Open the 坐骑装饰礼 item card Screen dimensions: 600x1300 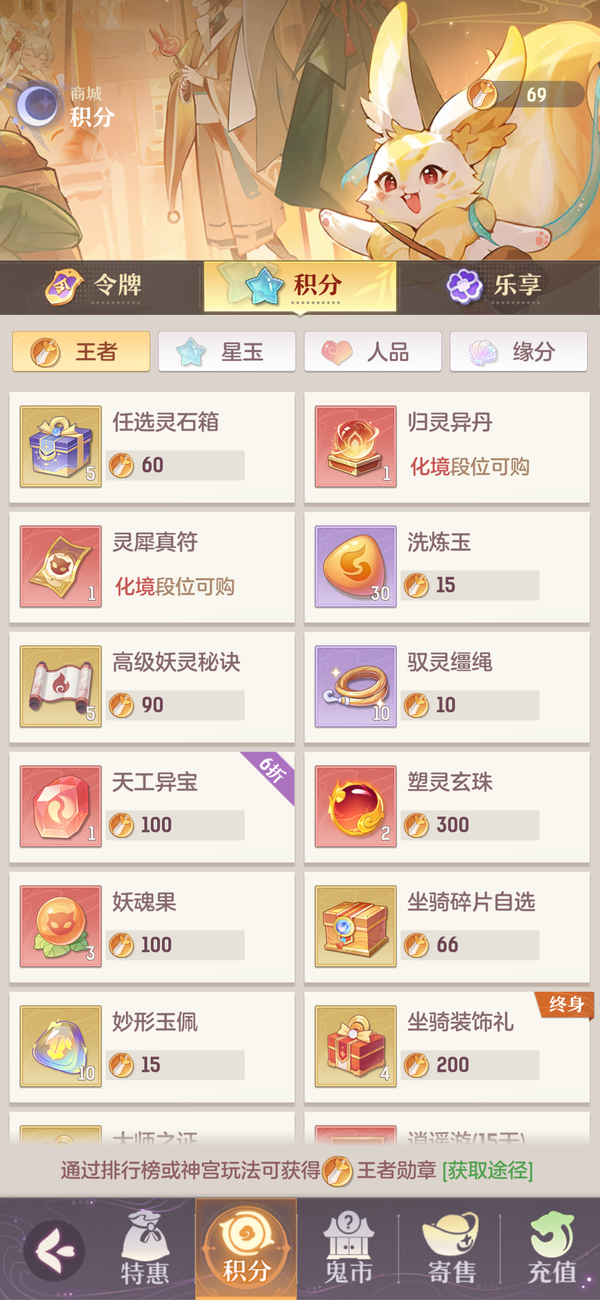click(447, 1047)
